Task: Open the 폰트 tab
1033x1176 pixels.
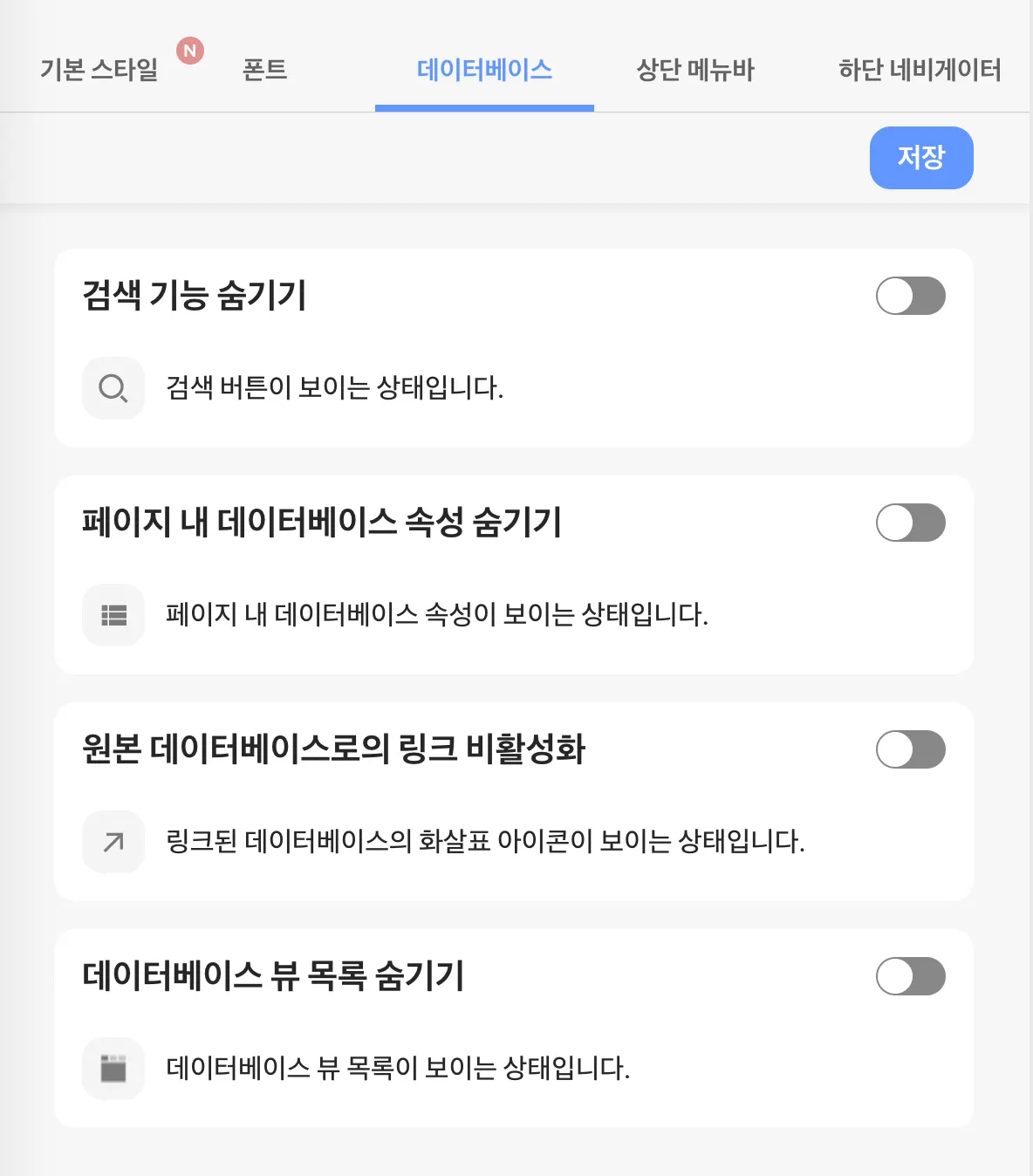Action: point(264,70)
